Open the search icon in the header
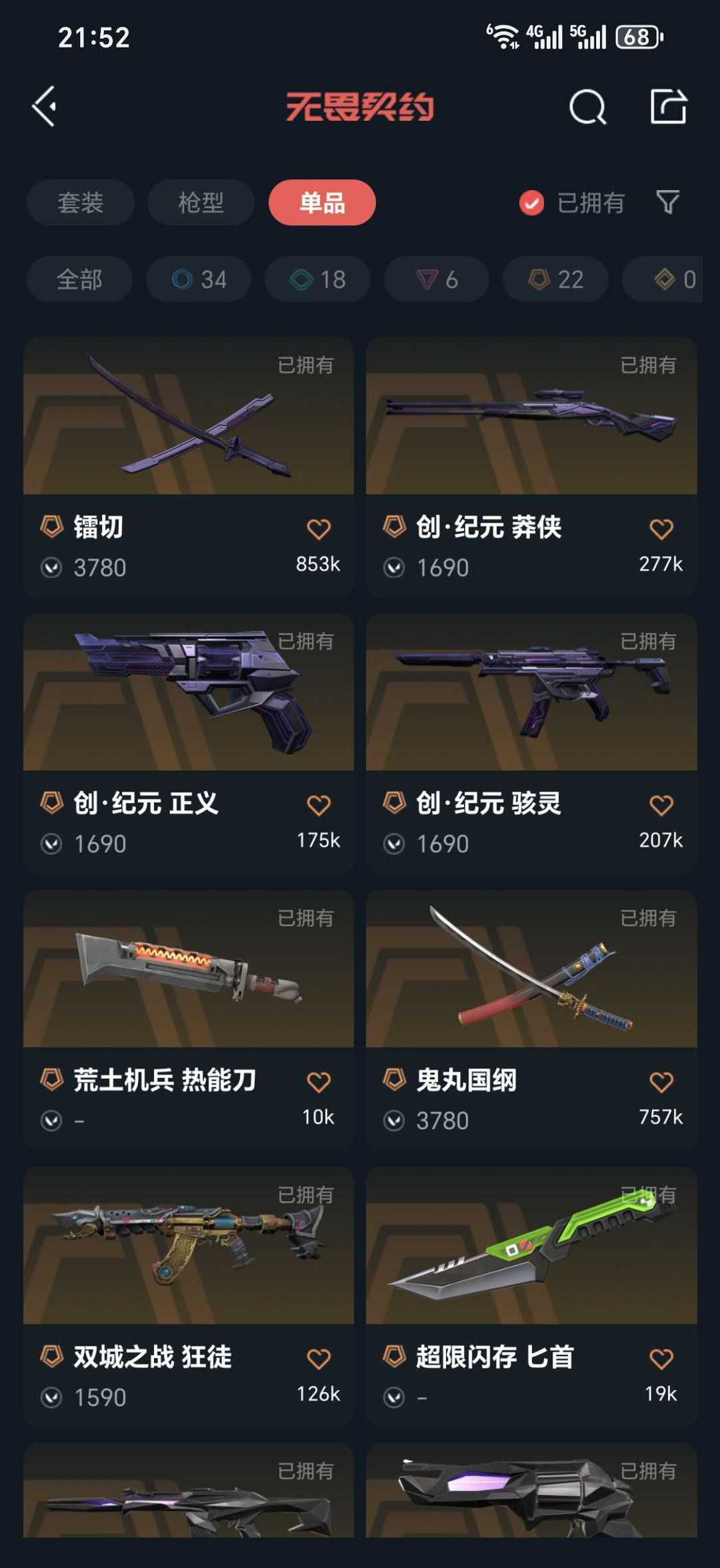The width and height of the screenshot is (720, 1568). (587, 107)
